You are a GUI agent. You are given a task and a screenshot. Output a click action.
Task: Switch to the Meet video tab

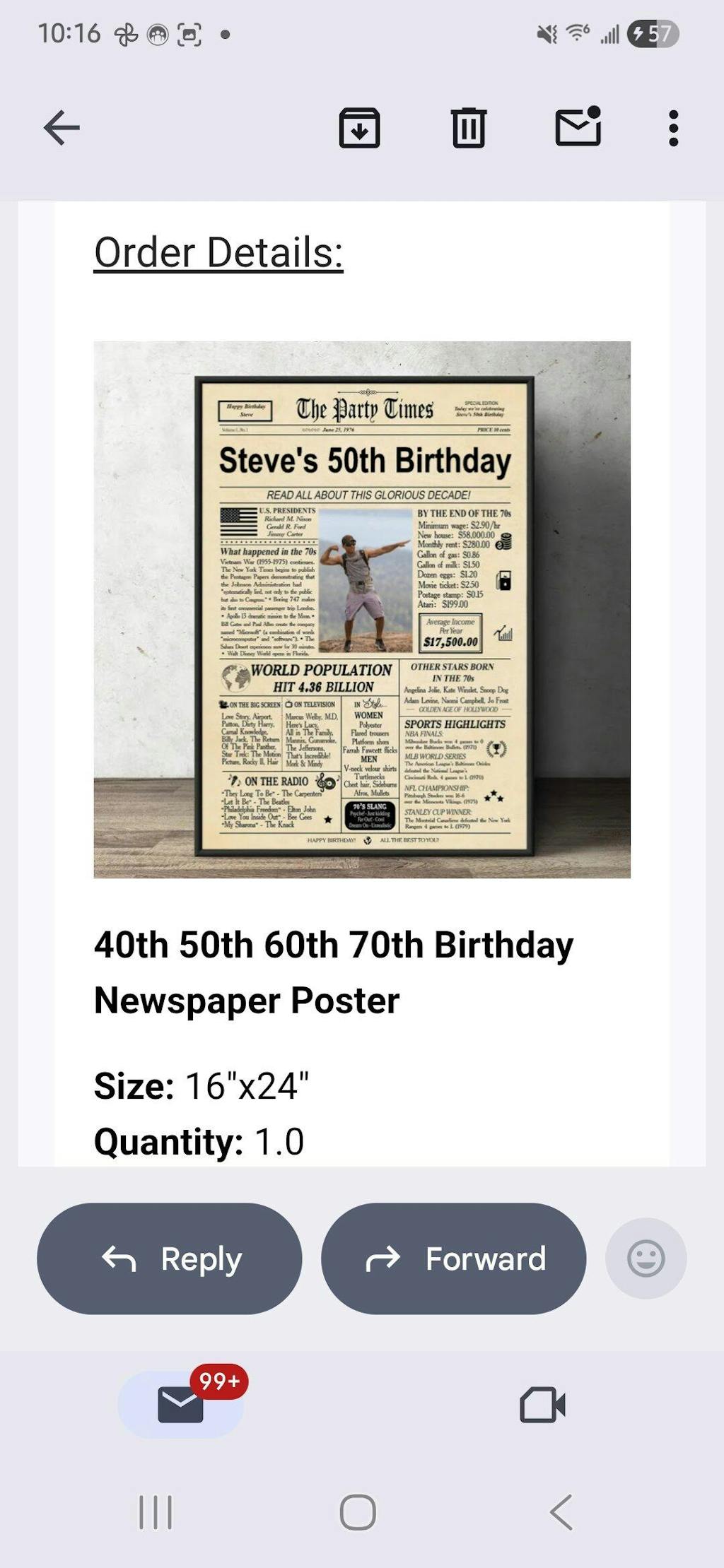(542, 1404)
